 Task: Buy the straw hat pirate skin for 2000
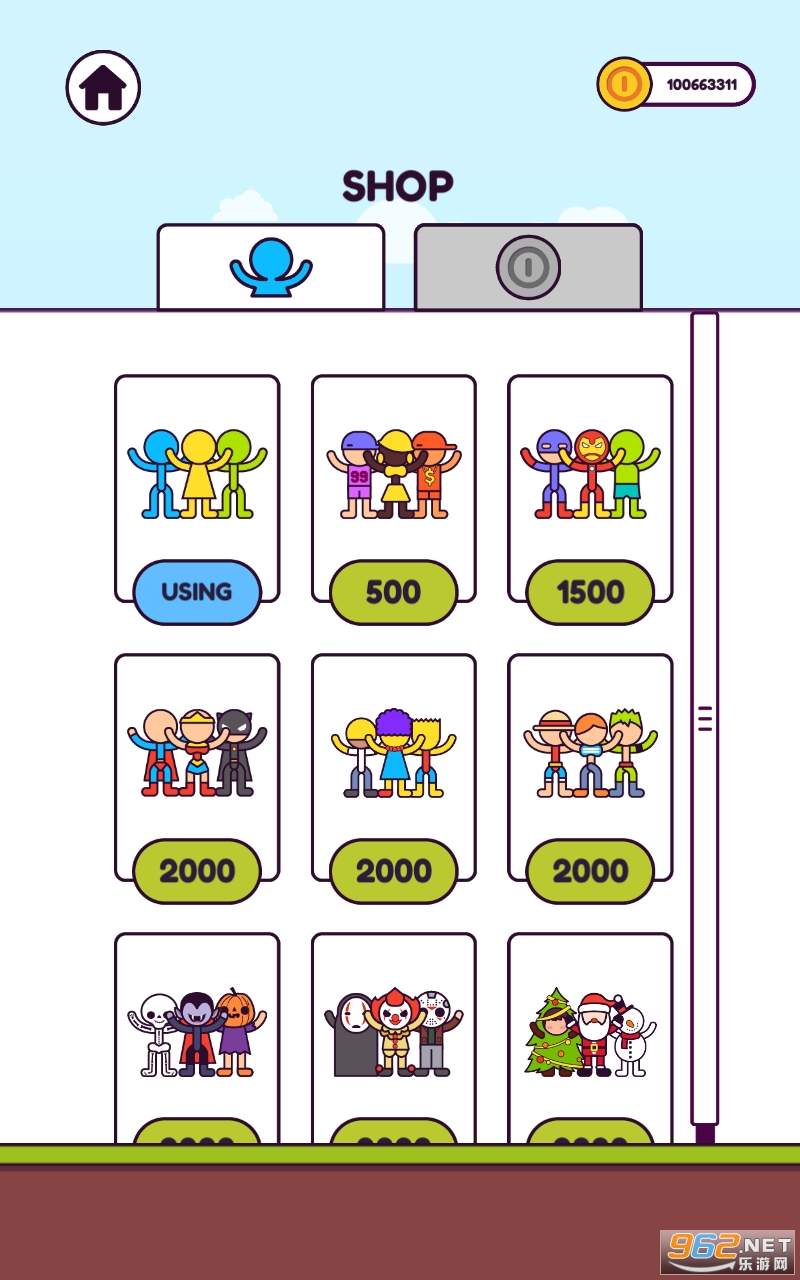[590, 871]
